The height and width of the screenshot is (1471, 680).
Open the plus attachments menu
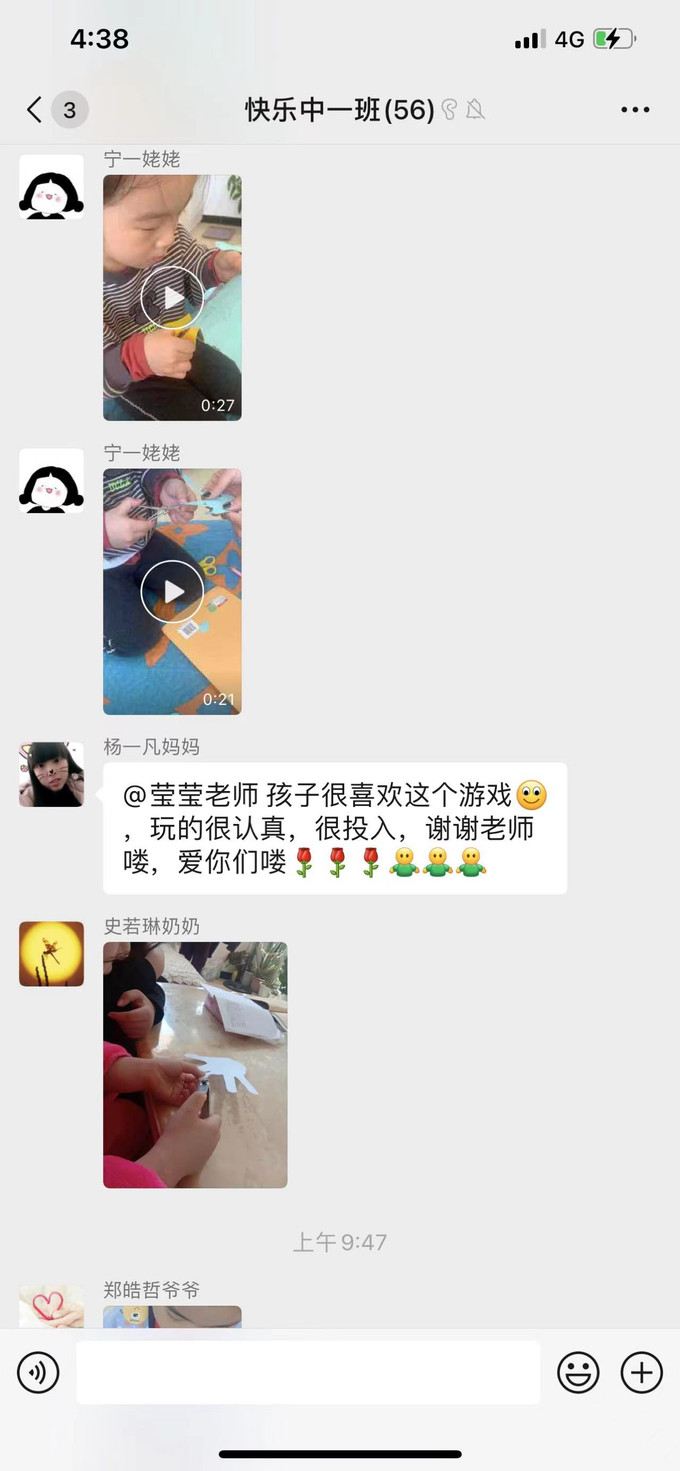point(641,1372)
